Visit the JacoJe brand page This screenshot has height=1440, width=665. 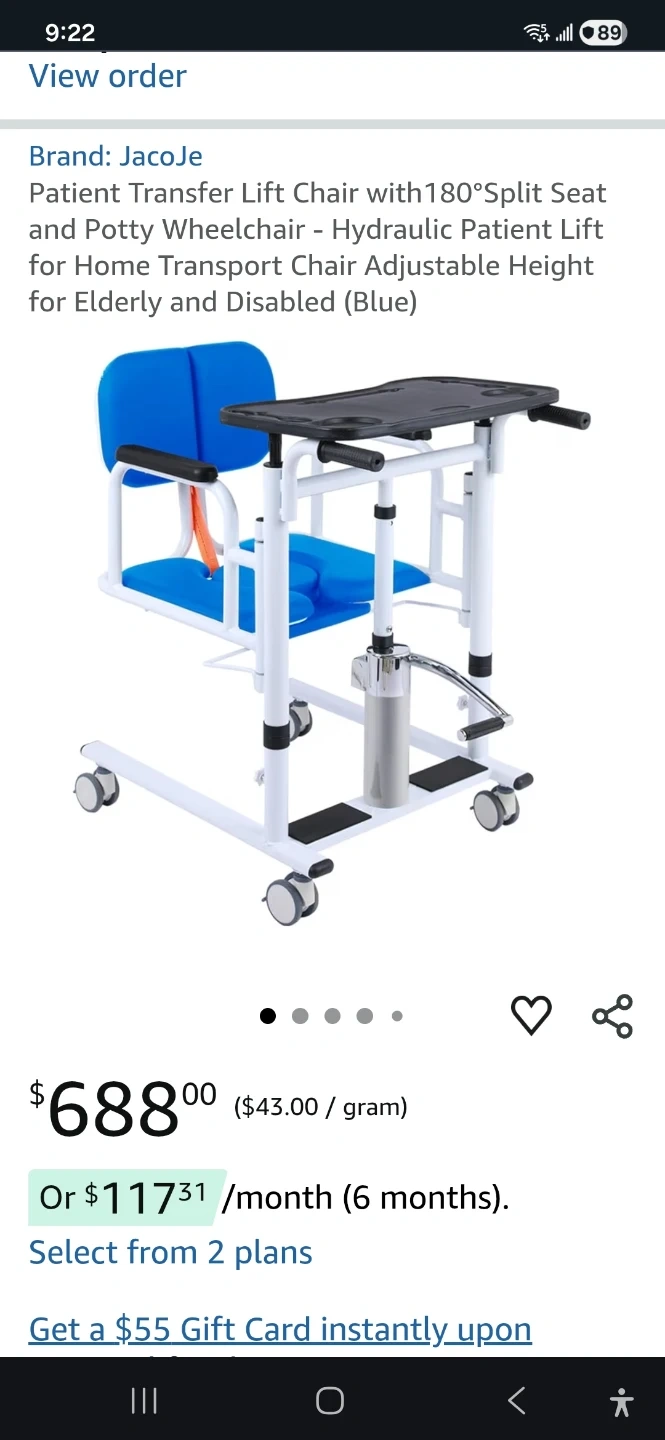click(x=116, y=156)
